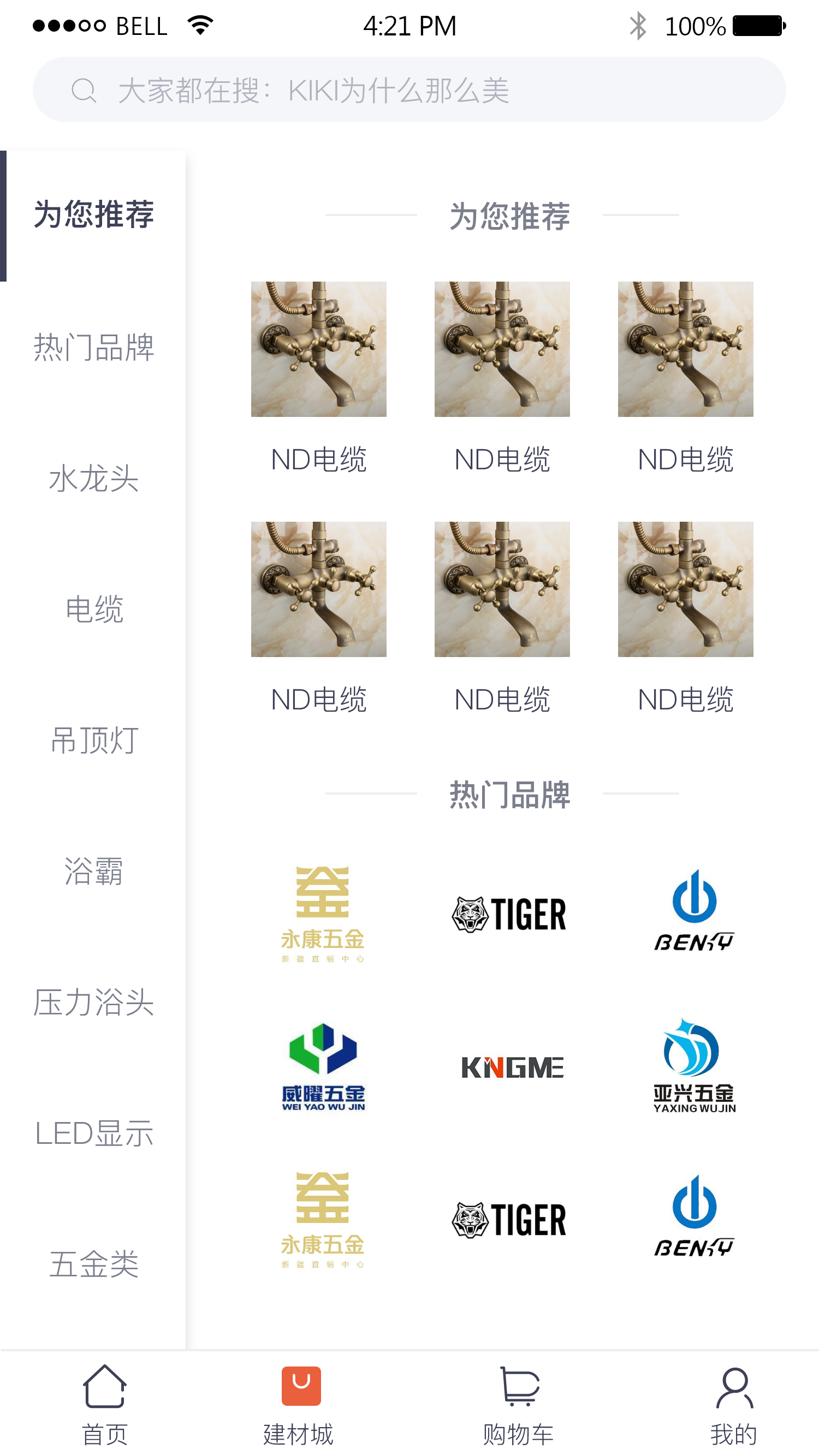Select 压力浴头 in the sidebar
Viewport: 819px width, 1456px height.
pos(94,1002)
